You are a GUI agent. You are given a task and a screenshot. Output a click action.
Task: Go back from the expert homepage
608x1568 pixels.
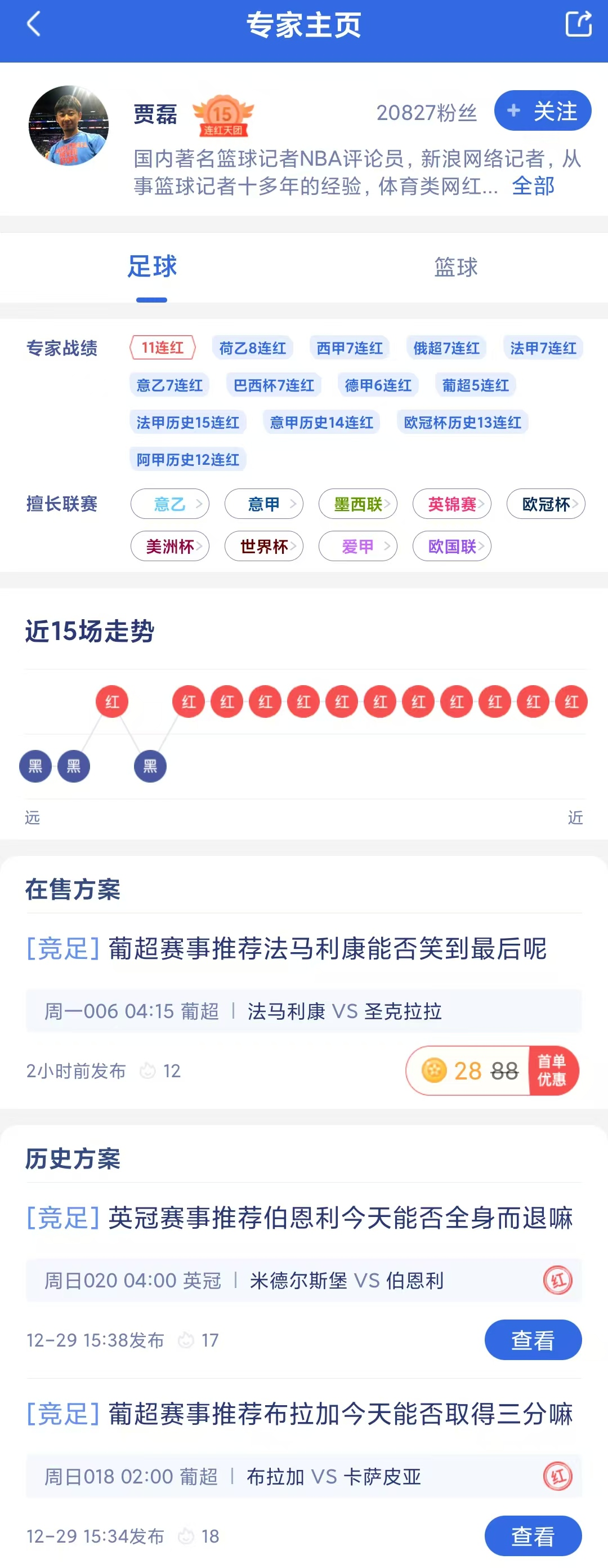click(34, 24)
